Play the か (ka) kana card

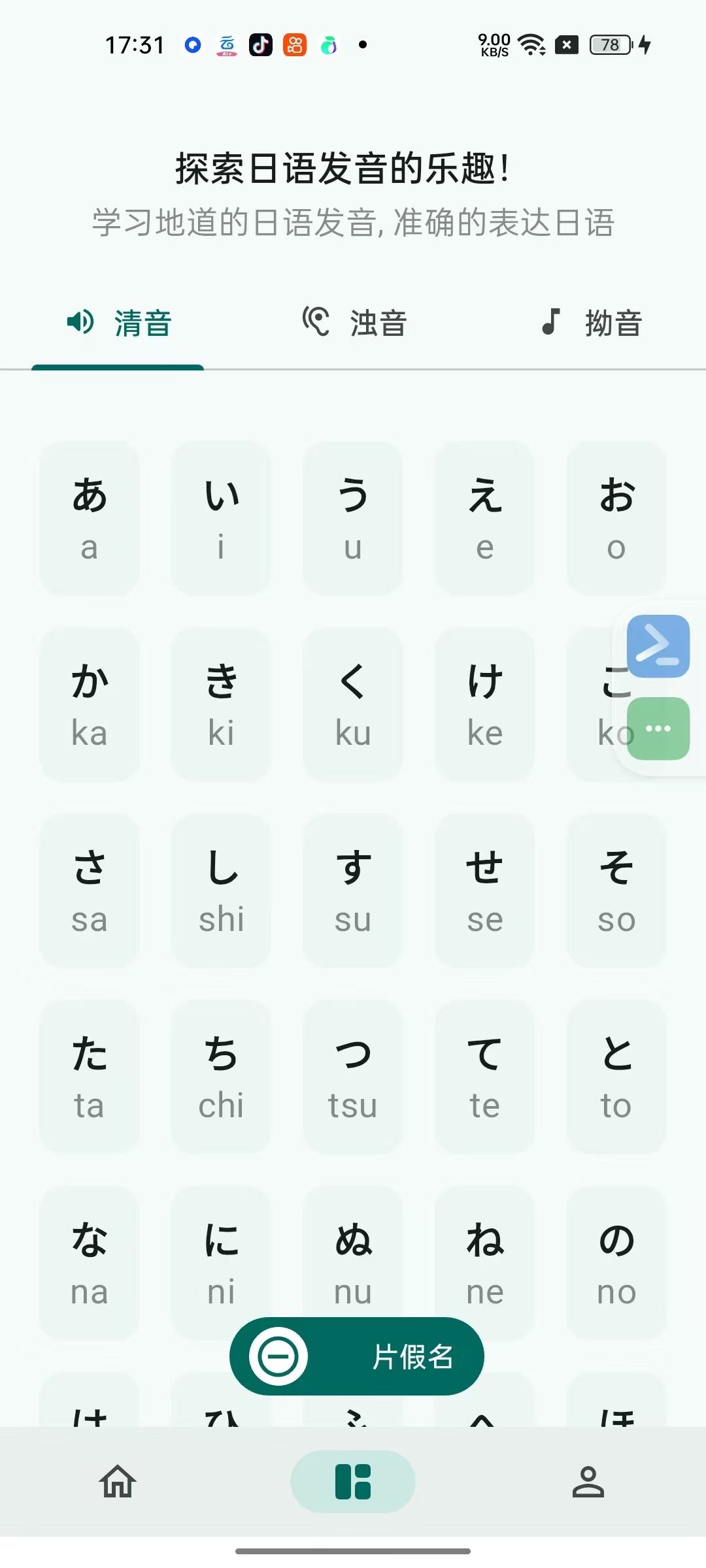(x=90, y=704)
